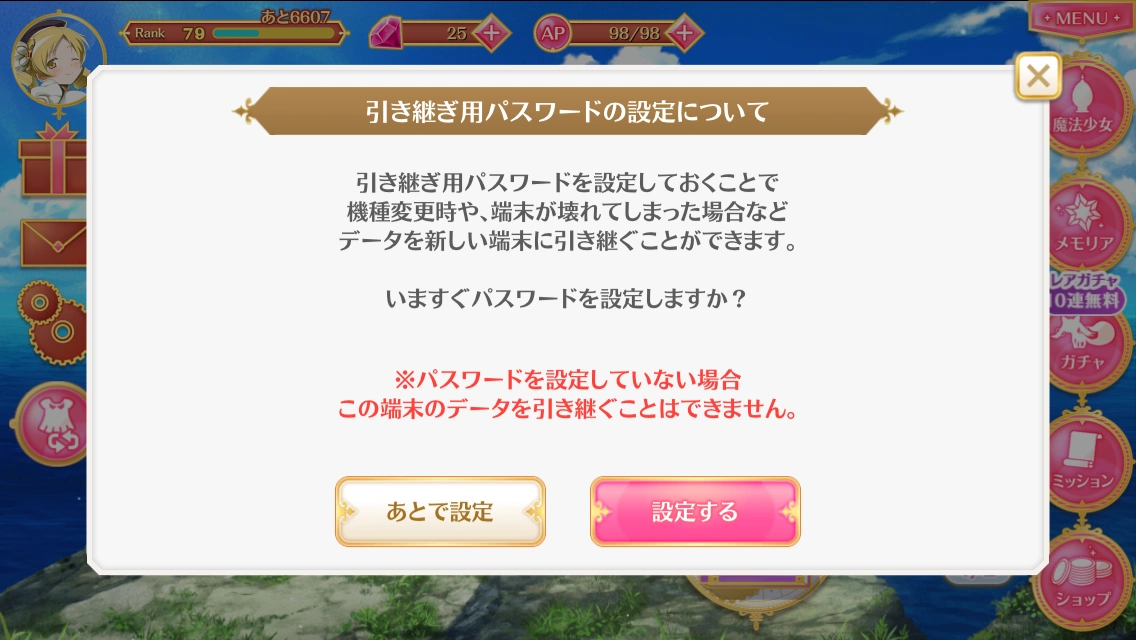The height and width of the screenshot is (640, 1136).
Task: Tap the costume change icon
Action: tap(52, 424)
